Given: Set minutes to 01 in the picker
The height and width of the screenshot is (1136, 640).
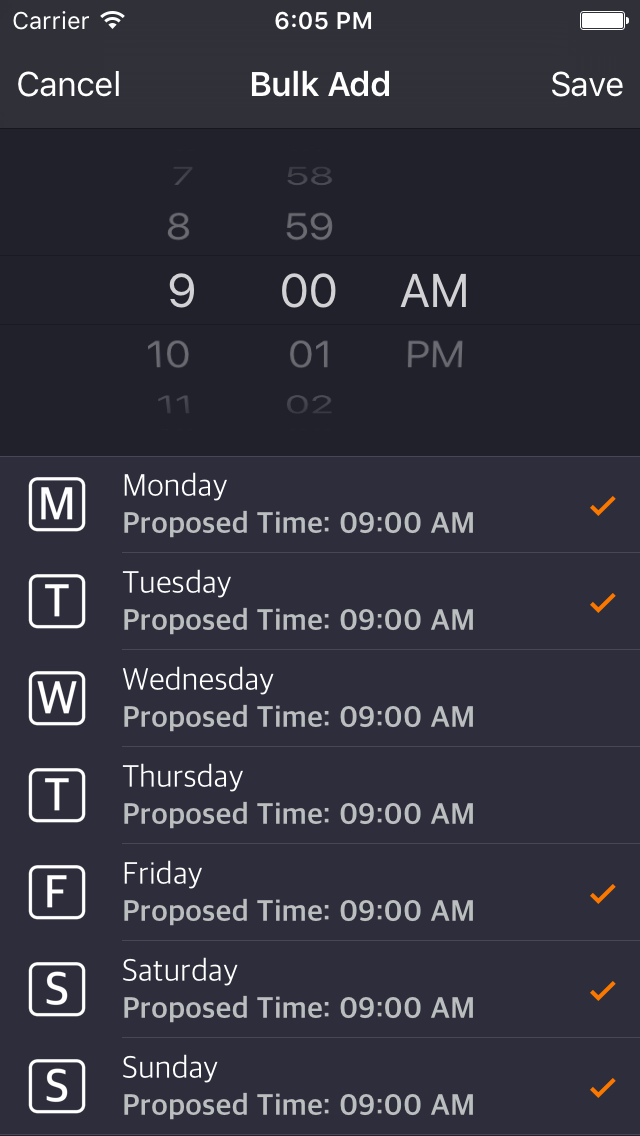Looking at the screenshot, I should point(309,355).
